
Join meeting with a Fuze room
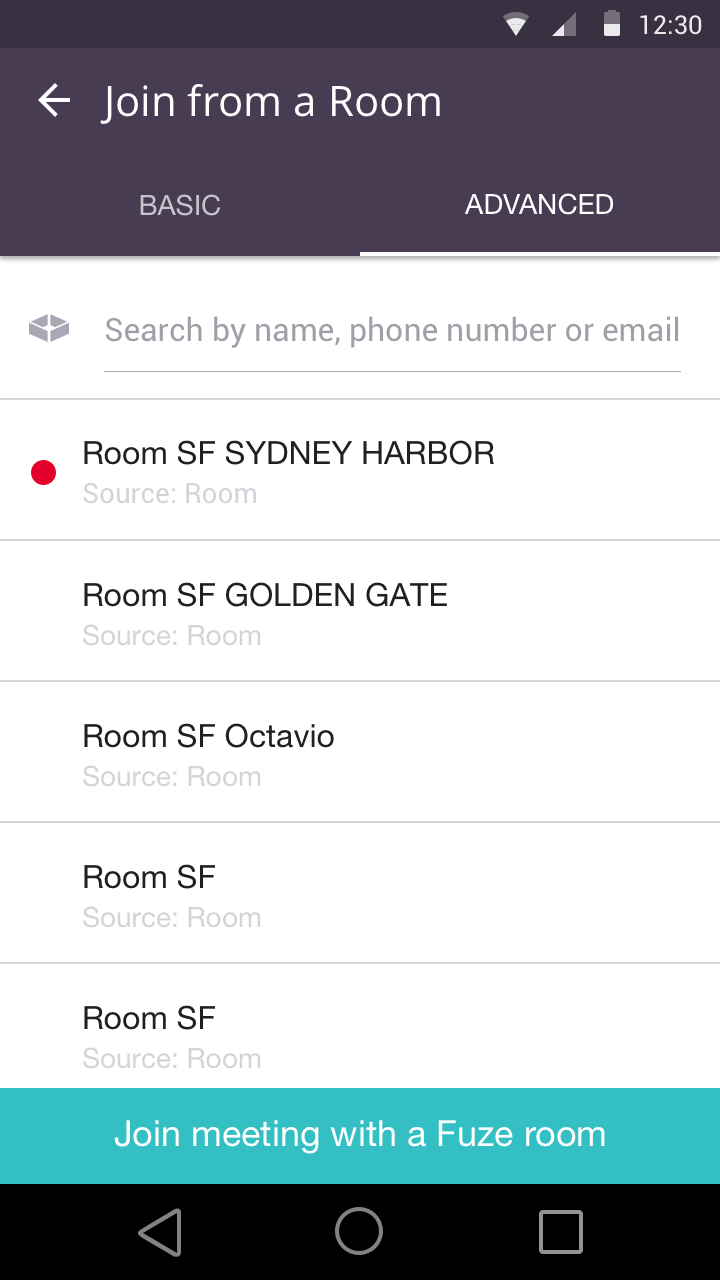(x=360, y=1135)
